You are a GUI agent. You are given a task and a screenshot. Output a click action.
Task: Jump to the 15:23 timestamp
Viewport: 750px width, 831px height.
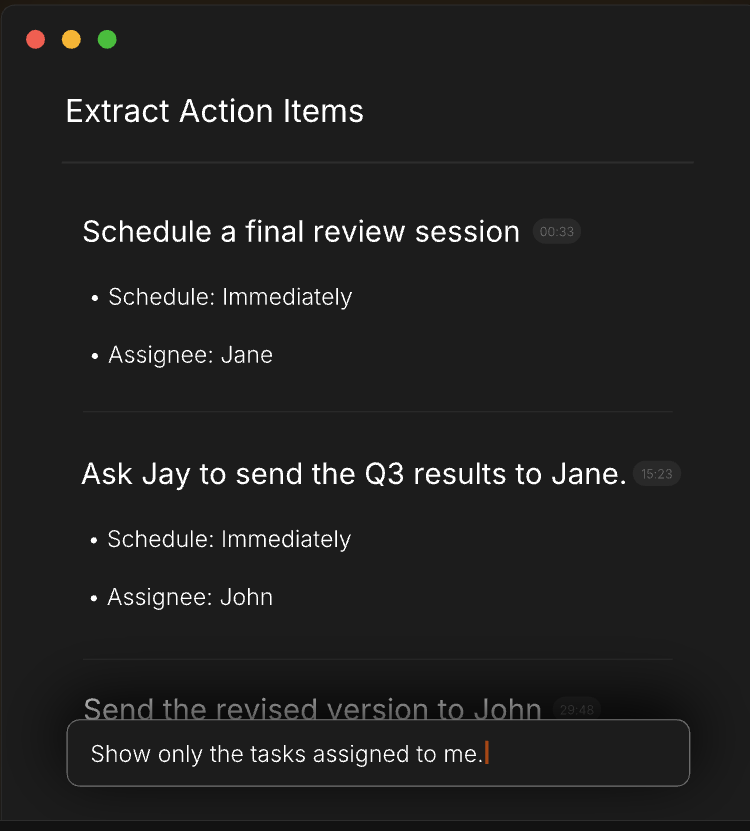(x=657, y=474)
